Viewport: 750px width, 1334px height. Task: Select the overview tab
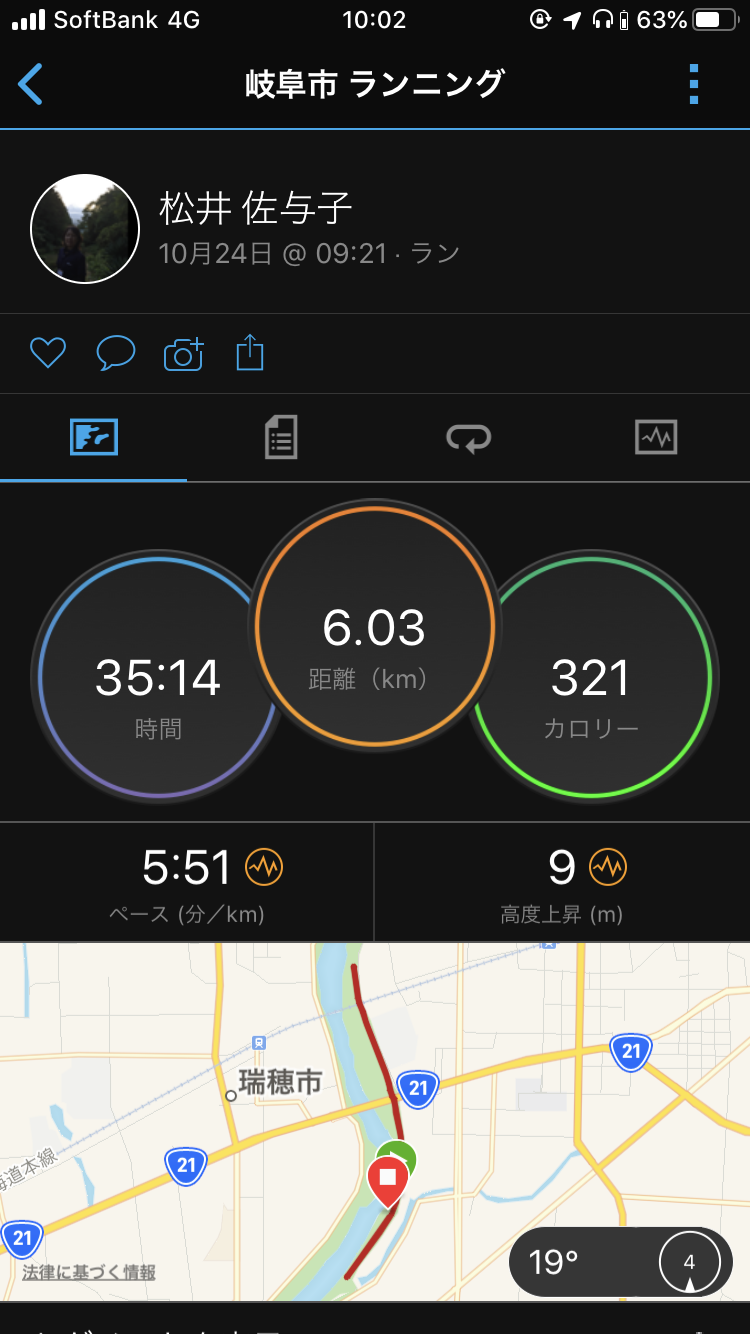pos(94,438)
